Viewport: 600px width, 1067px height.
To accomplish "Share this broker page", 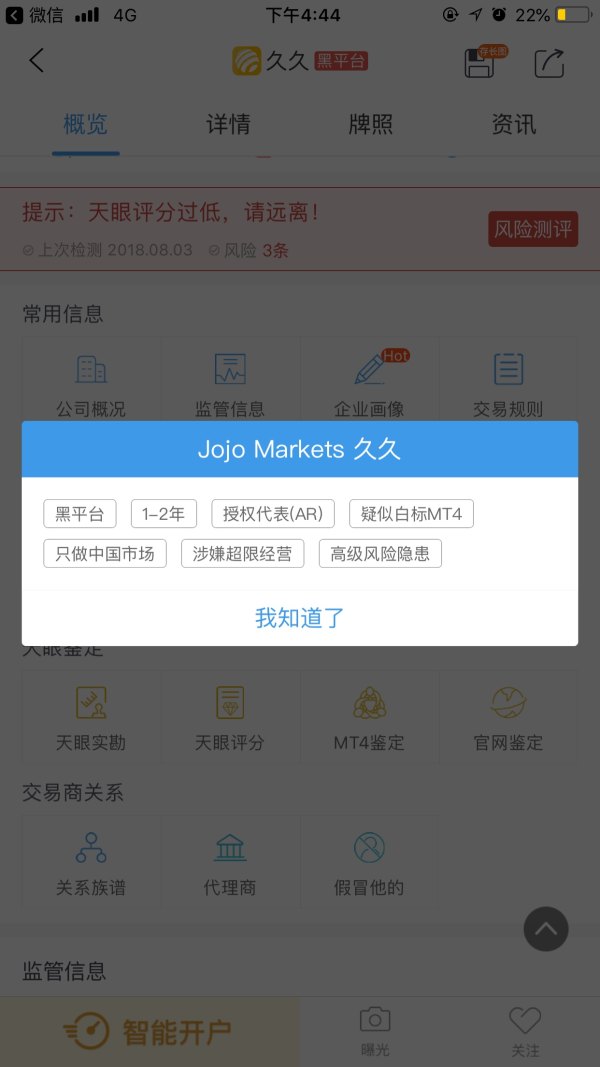I will pos(549,63).
